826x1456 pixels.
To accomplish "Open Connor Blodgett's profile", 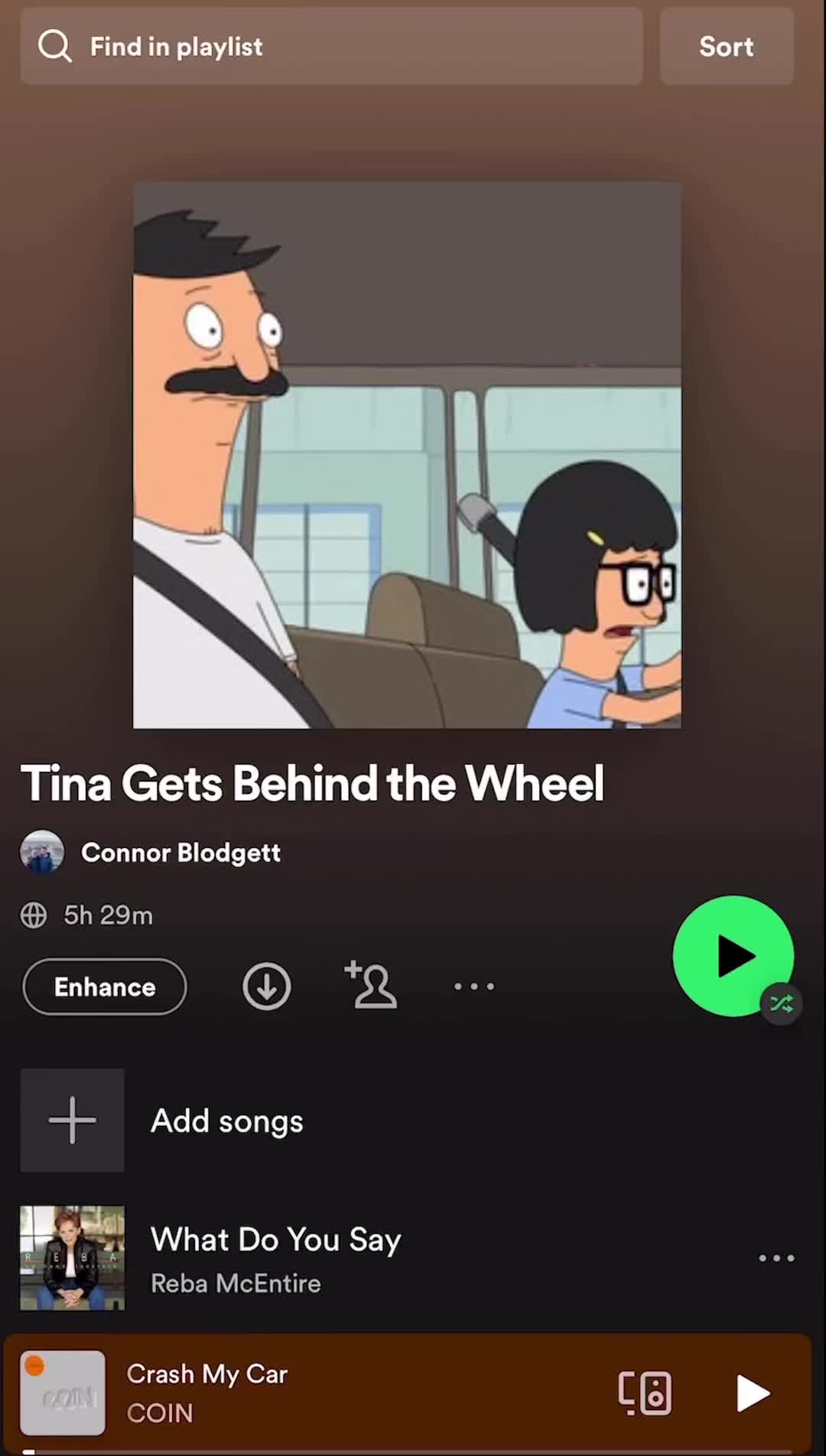I will (x=180, y=853).
